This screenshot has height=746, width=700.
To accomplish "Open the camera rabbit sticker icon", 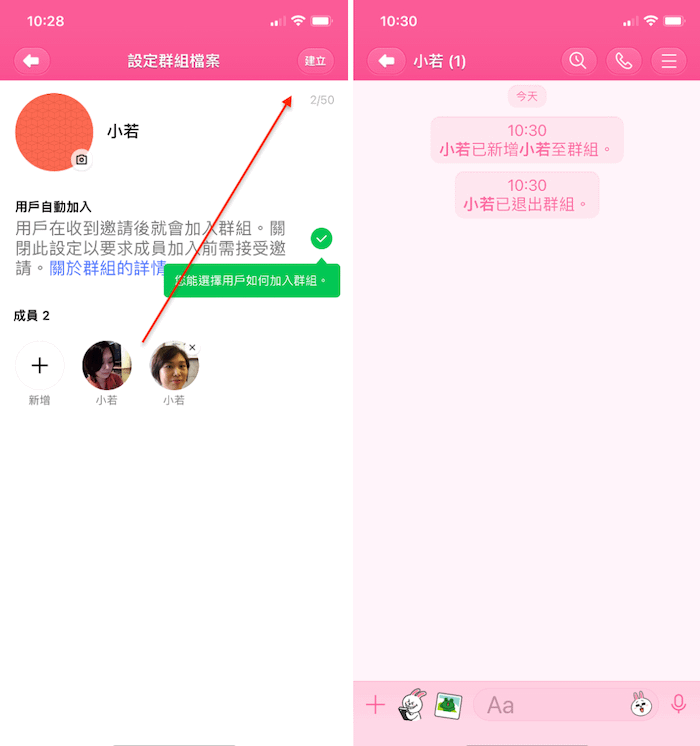I will (412, 705).
